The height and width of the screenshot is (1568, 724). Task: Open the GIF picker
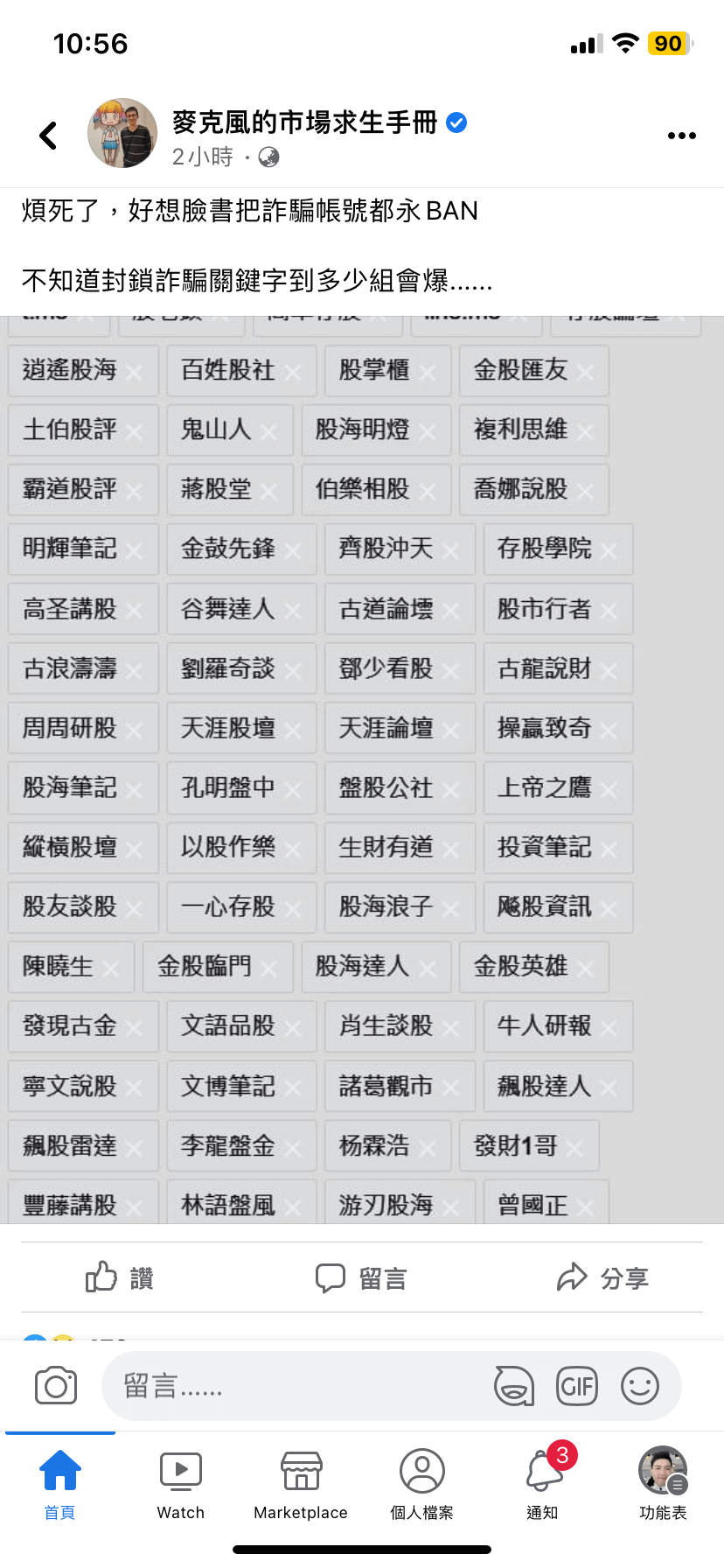click(x=577, y=1386)
